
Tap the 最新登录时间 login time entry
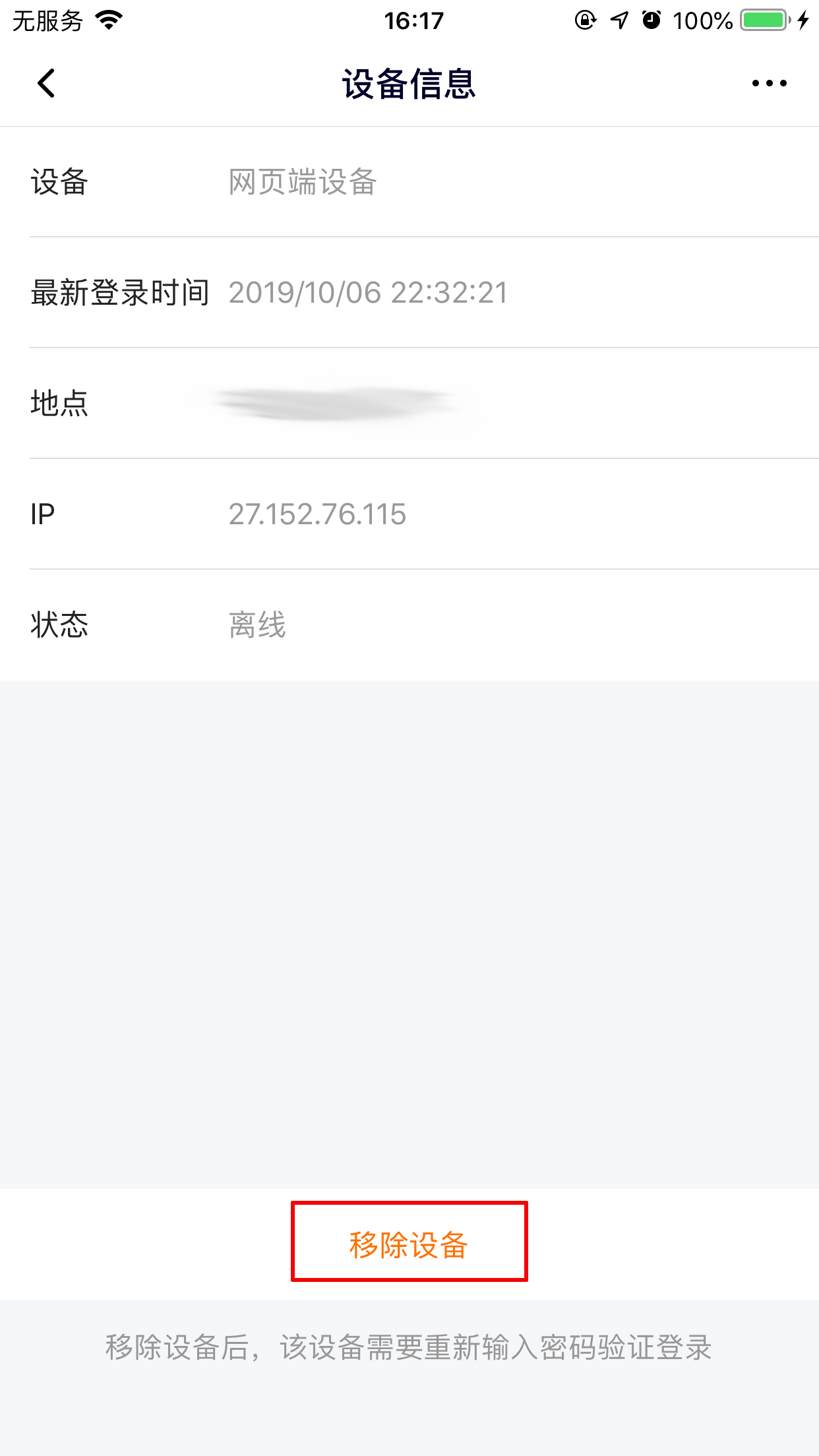tap(120, 292)
